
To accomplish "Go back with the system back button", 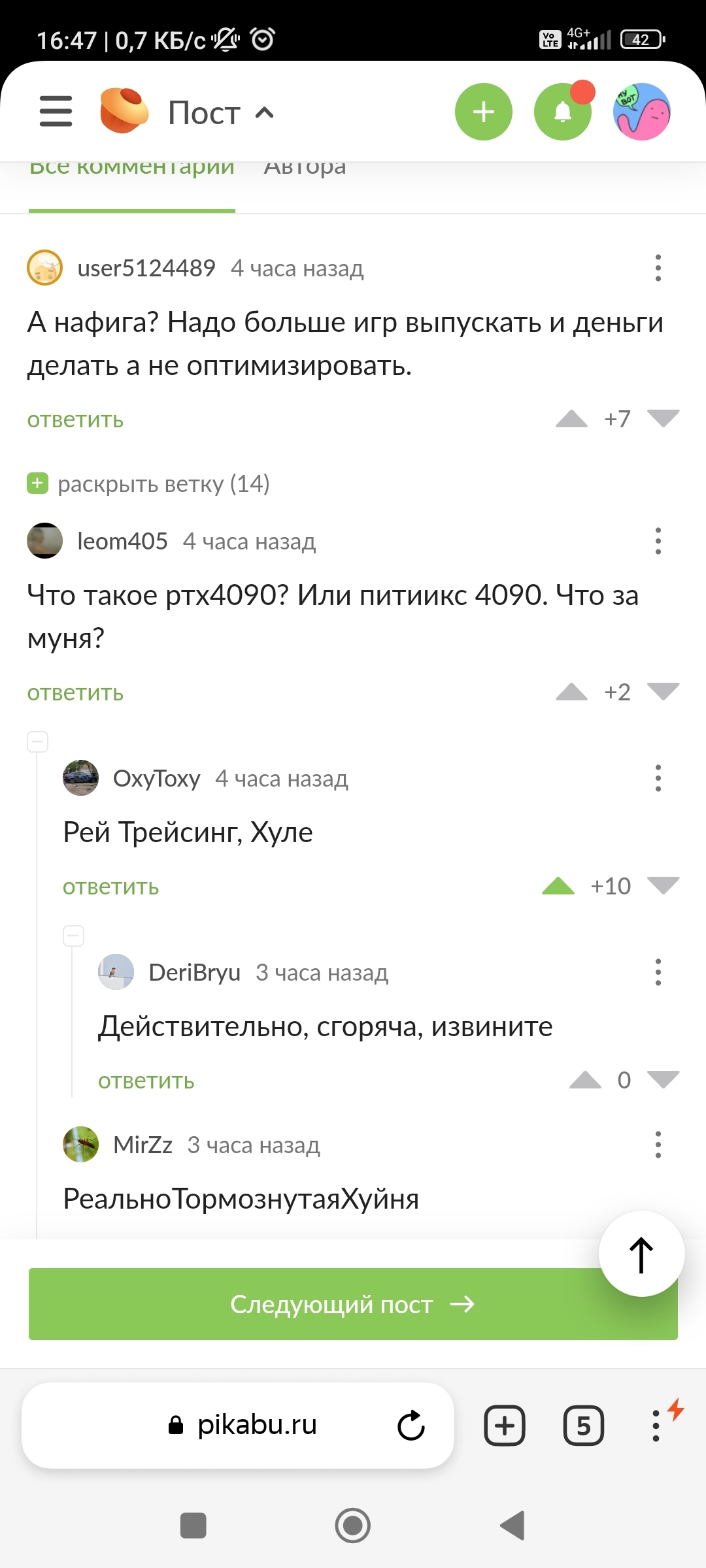I will pyautogui.click(x=513, y=1526).
